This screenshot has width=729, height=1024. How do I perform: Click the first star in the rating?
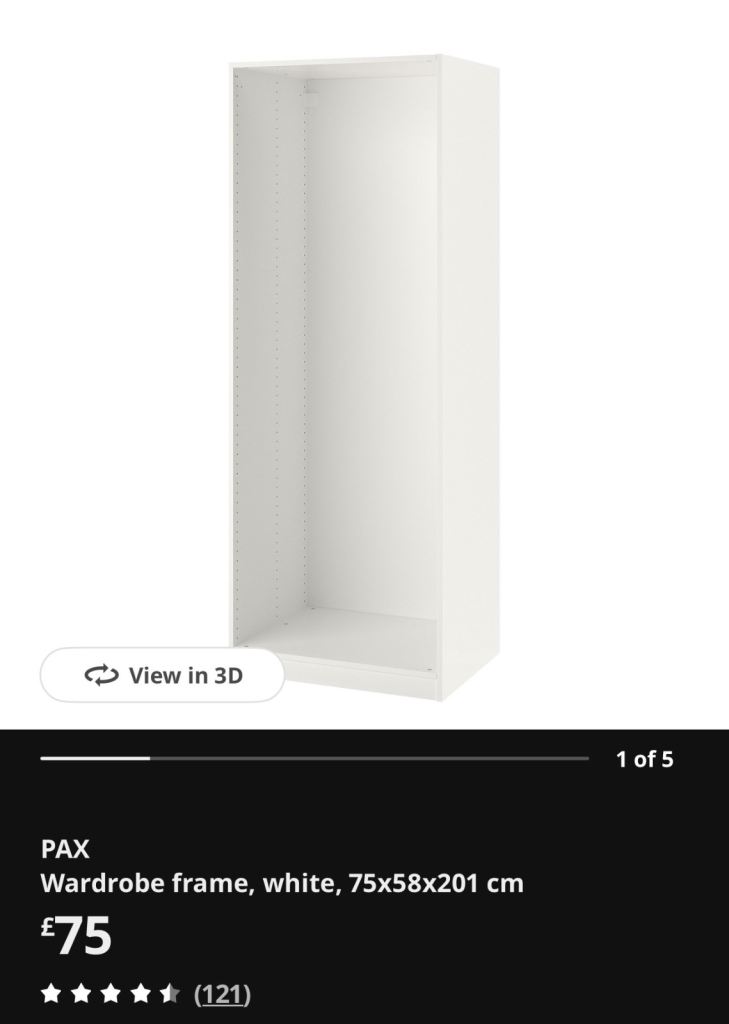[x=48, y=994]
